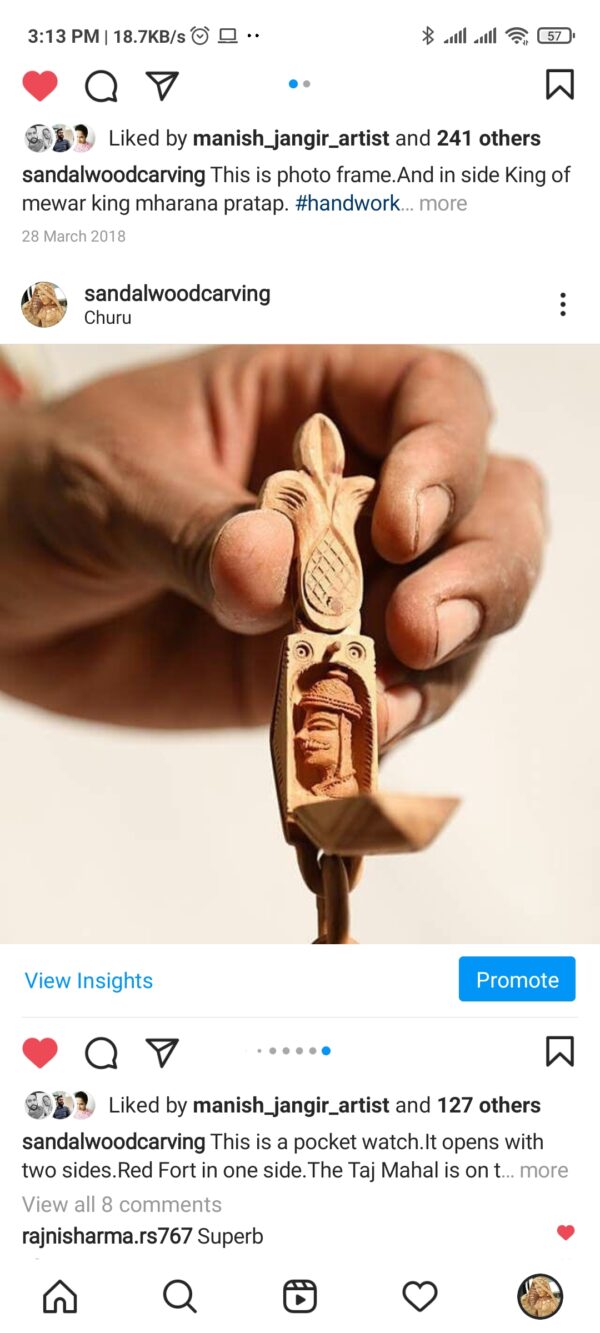This screenshot has height=1333, width=600.
Task: Open post options via three-dot menu
Action: click(563, 304)
